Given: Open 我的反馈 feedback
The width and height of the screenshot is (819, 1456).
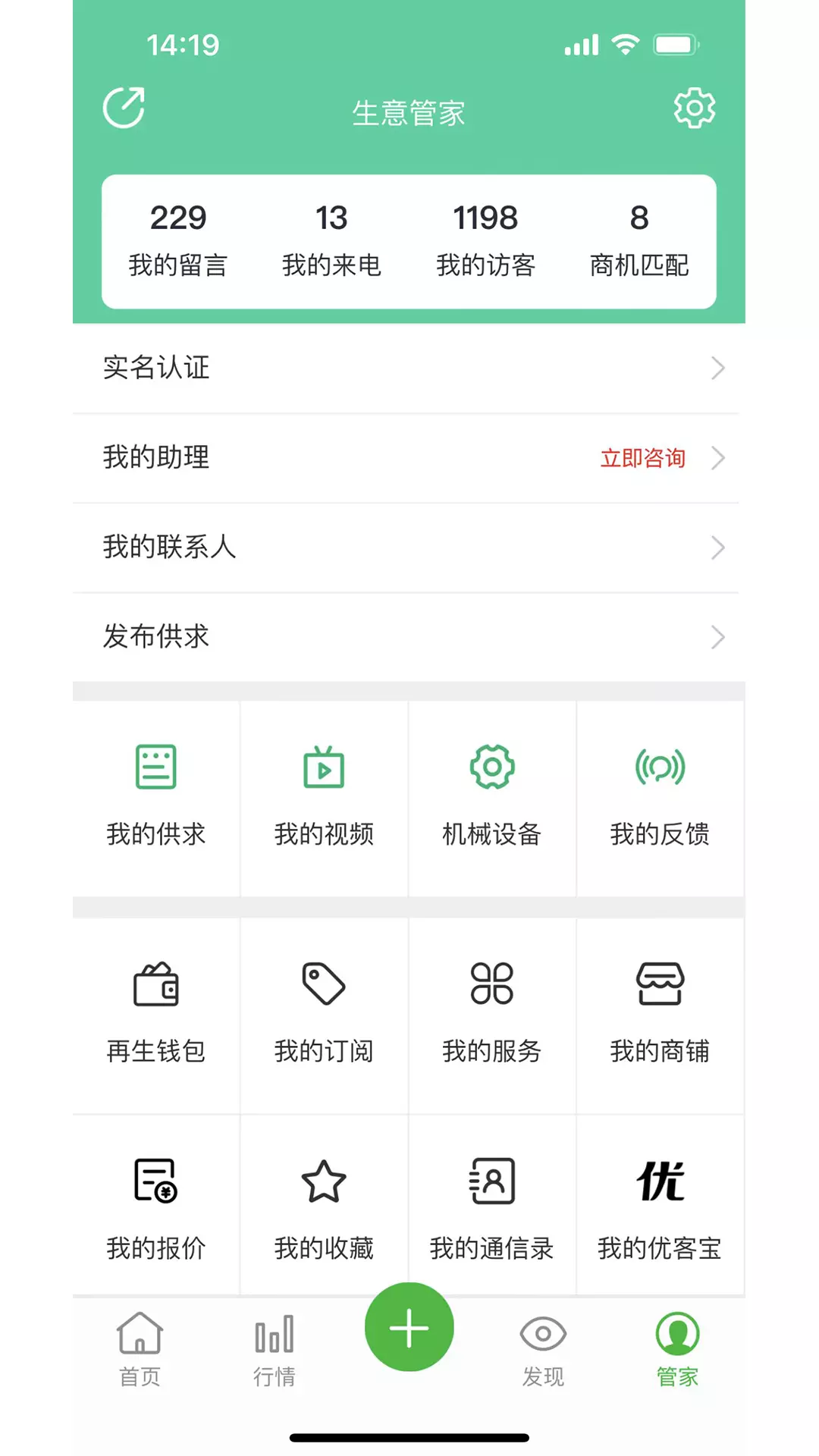Looking at the screenshot, I should click(x=660, y=798).
